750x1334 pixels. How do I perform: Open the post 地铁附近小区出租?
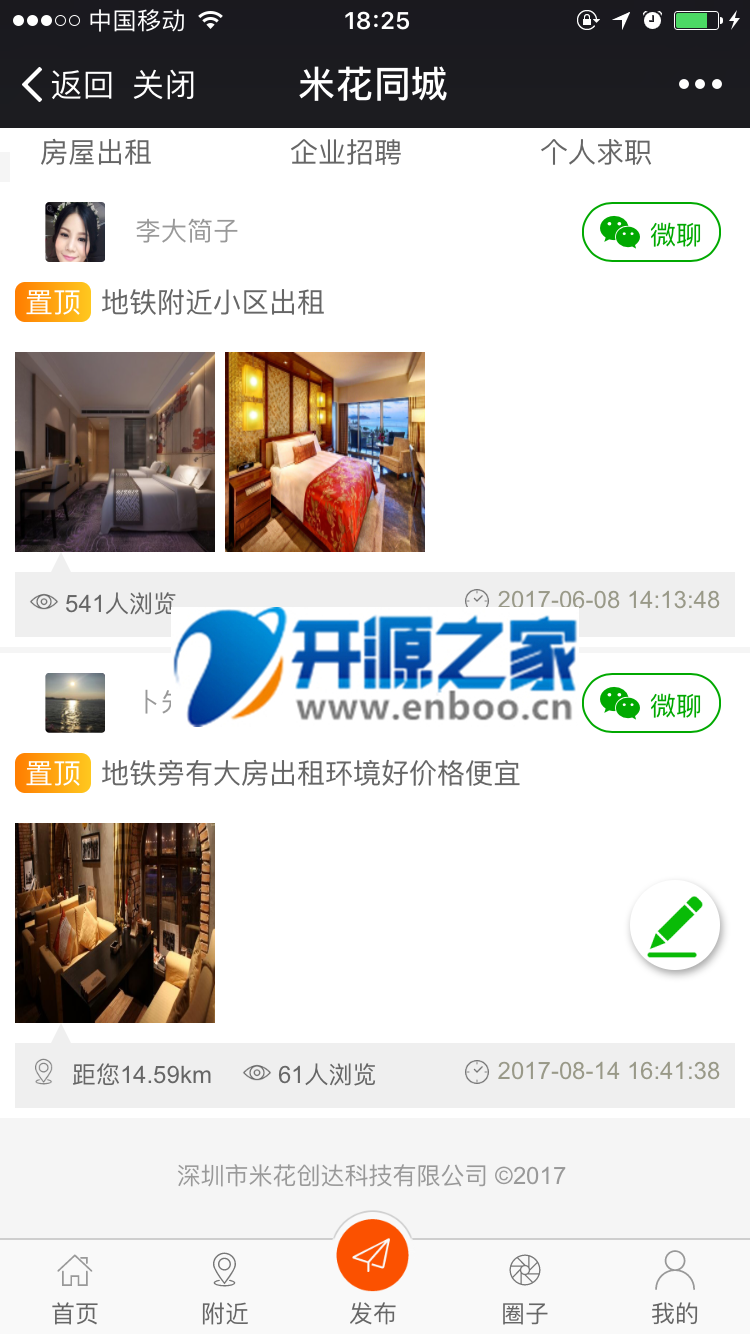click(x=213, y=303)
